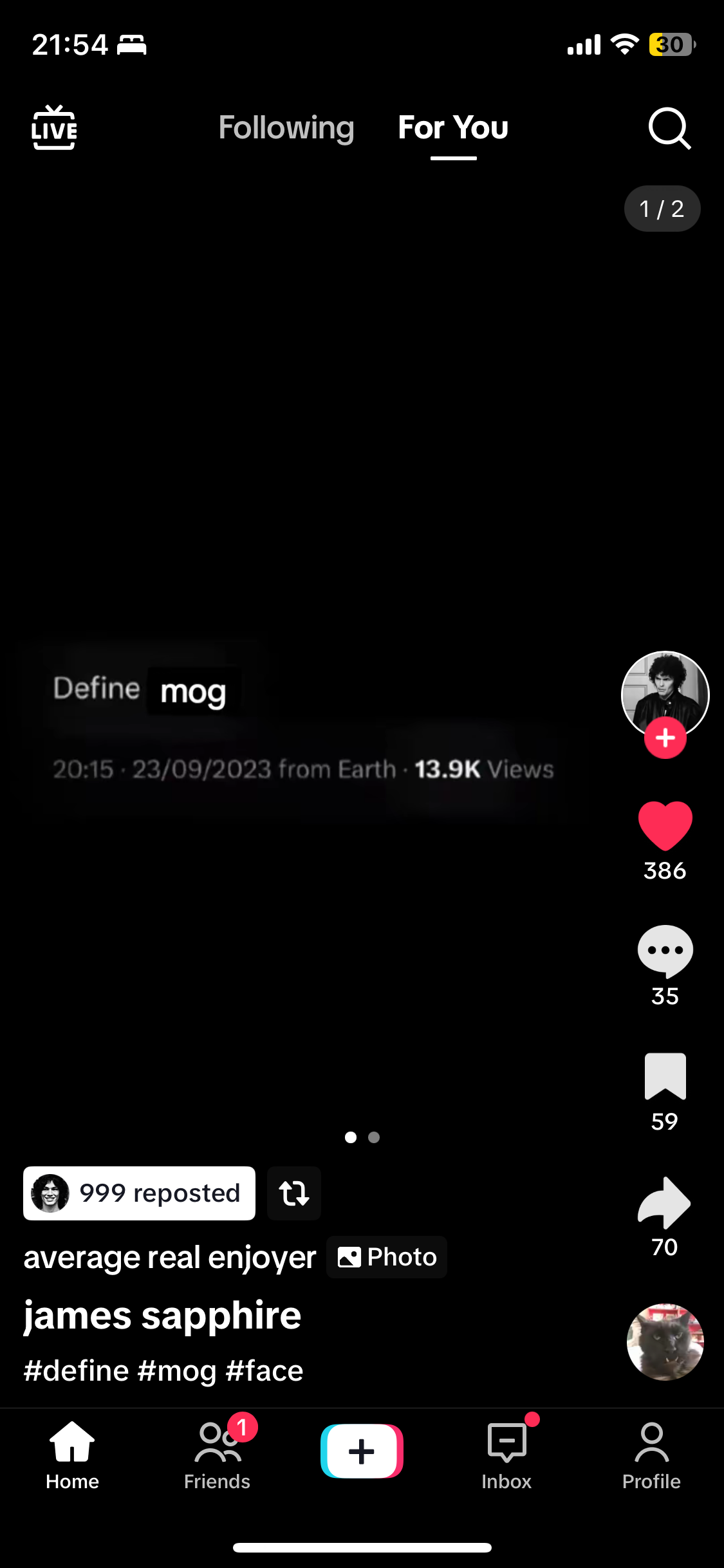Follow the creator with the plus badge
Image resolution: width=724 pixels, height=1568 pixels.
click(x=665, y=738)
